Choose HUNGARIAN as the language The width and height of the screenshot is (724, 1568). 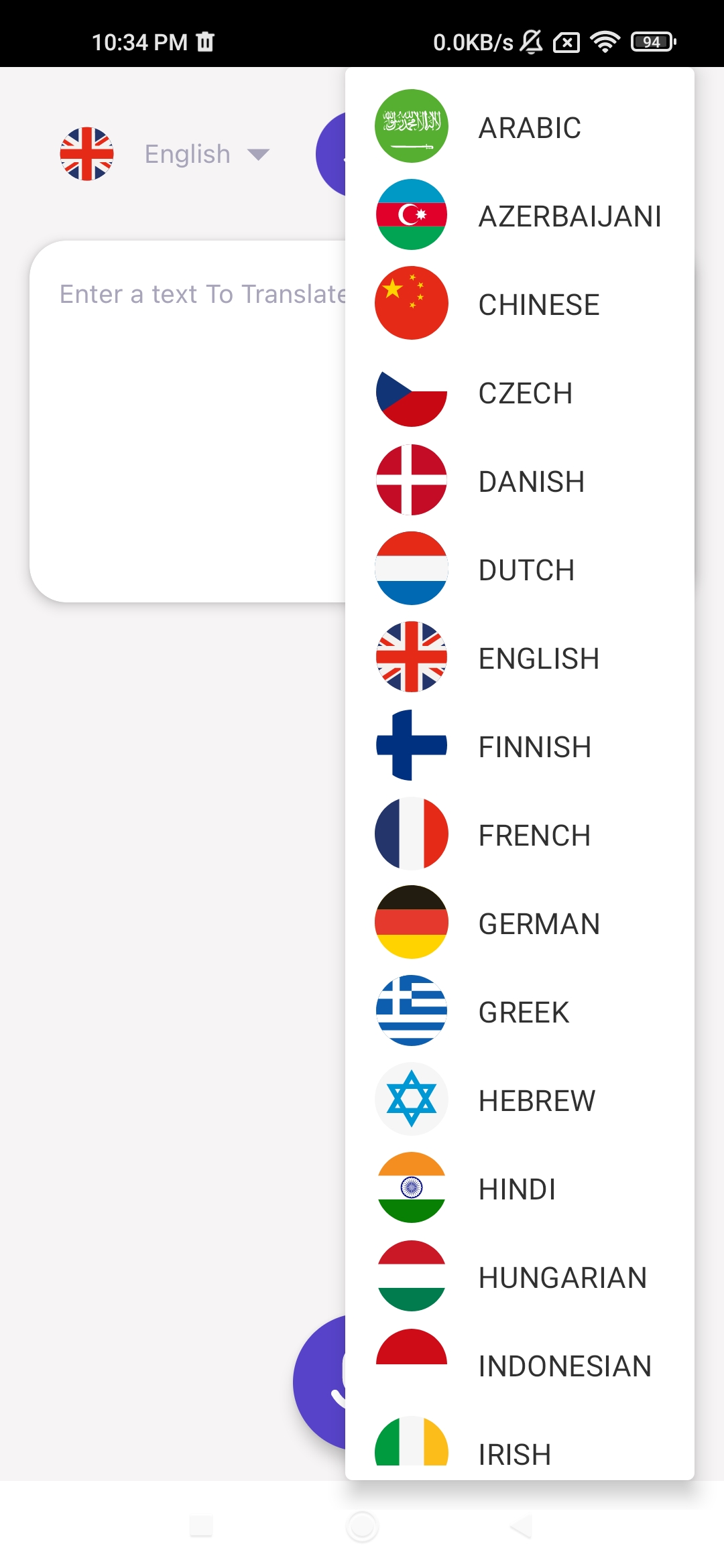click(520, 1277)
